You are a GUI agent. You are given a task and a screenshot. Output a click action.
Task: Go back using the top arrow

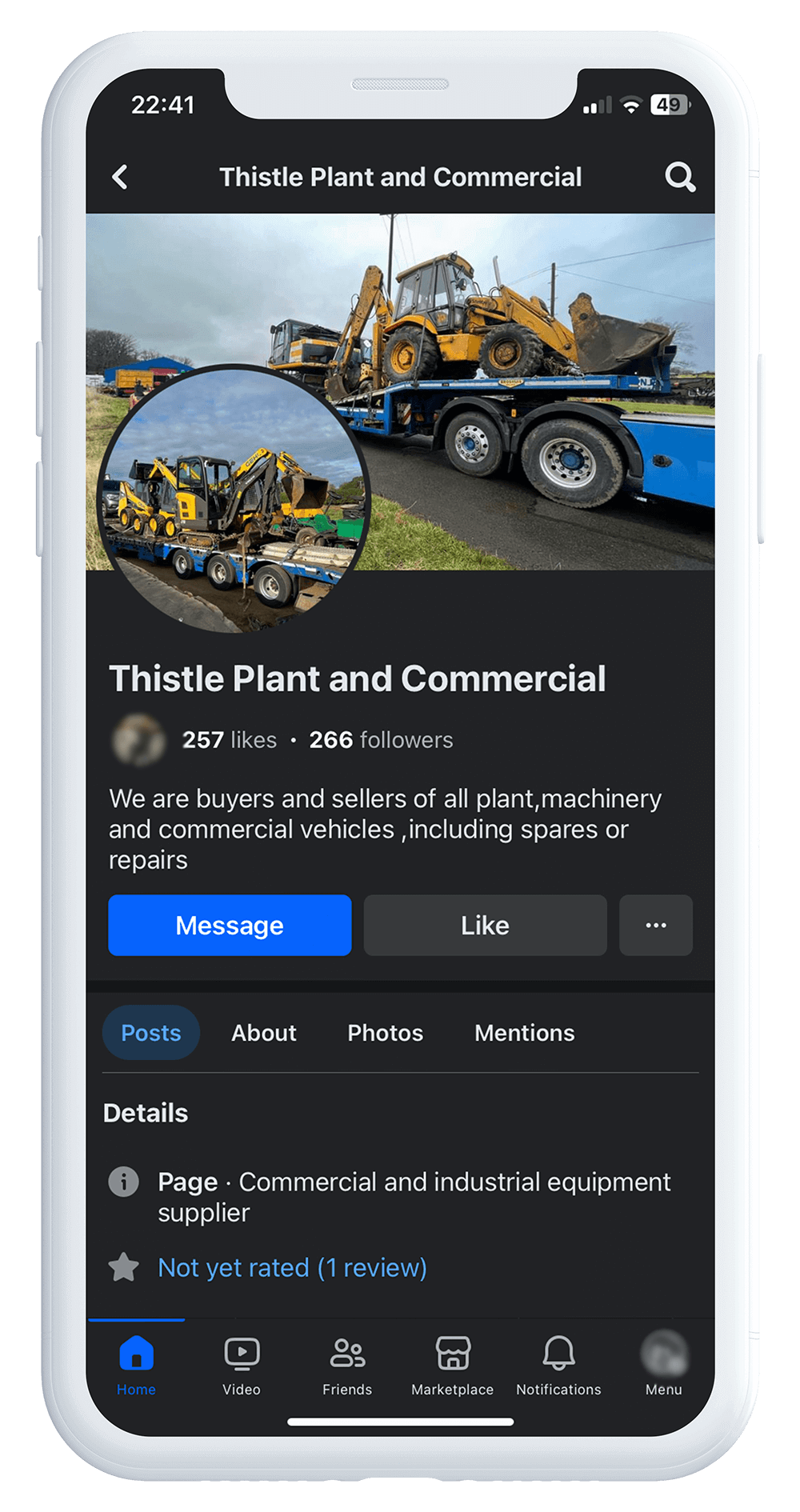[121, 177]
